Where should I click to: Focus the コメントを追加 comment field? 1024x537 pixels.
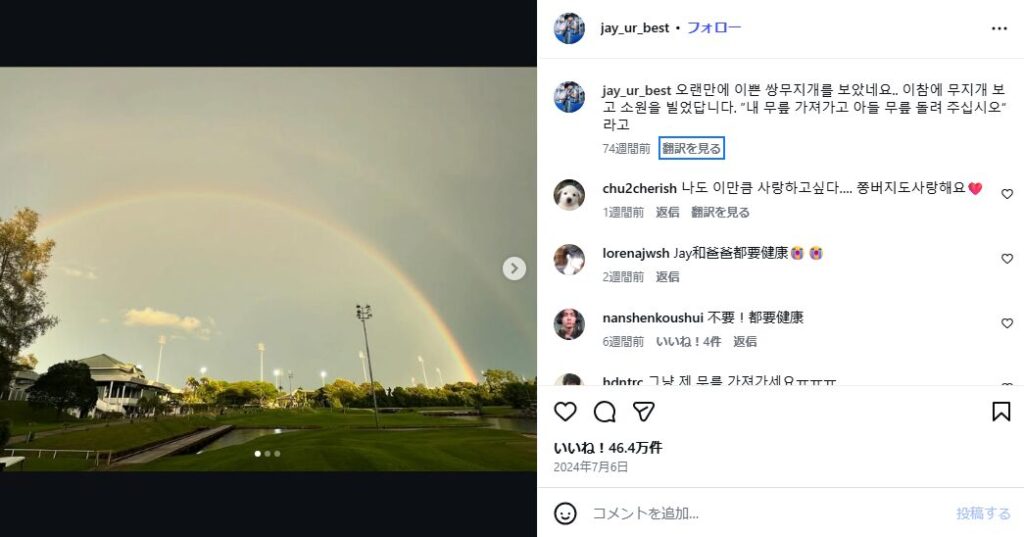760,513
